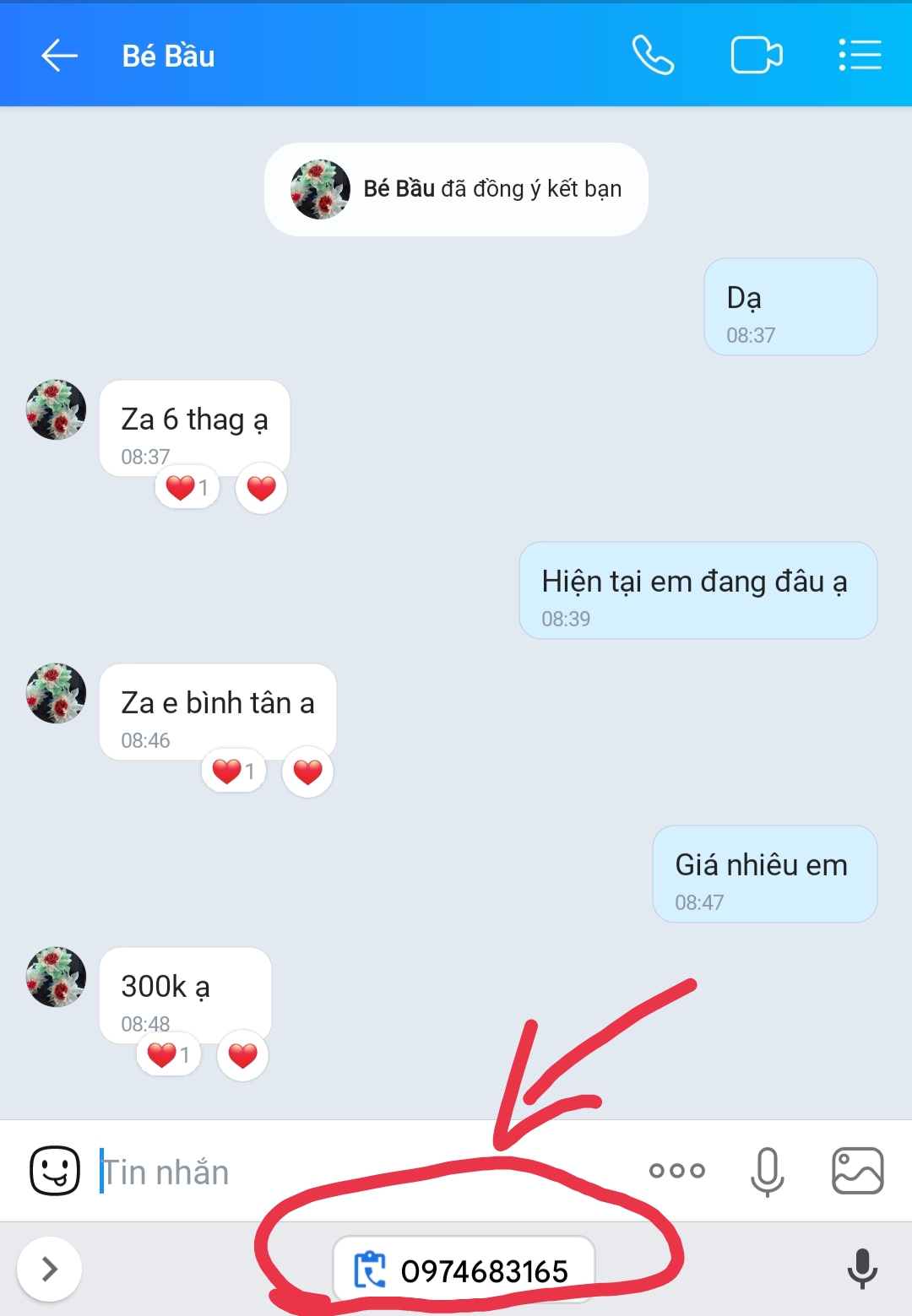Viewport: 912px width, 1316px height.
Task: Tap the keyboard voice input microphone
Action: [x=862, y=1269]
